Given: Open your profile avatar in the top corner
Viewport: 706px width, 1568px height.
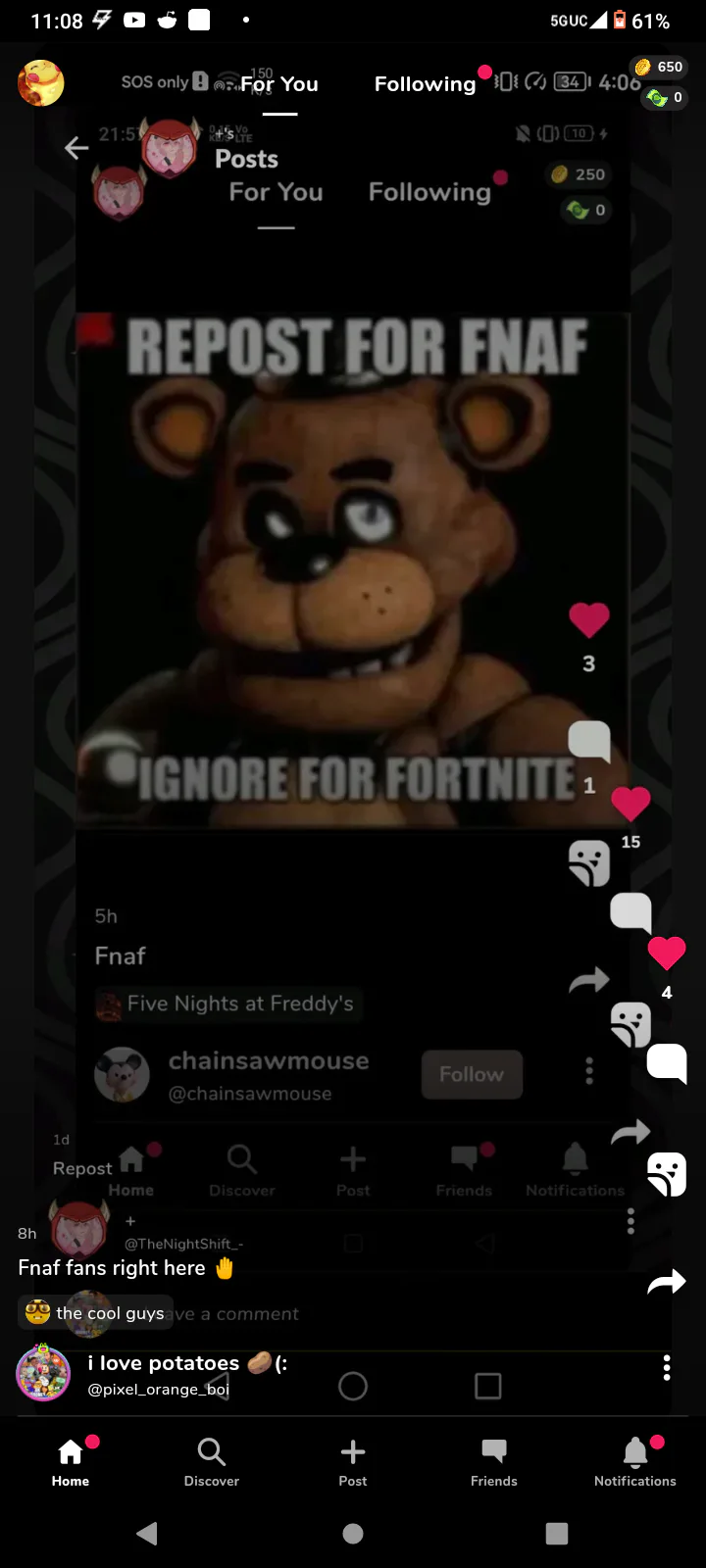Looking at the screenshot, I should tap(41, 82).
